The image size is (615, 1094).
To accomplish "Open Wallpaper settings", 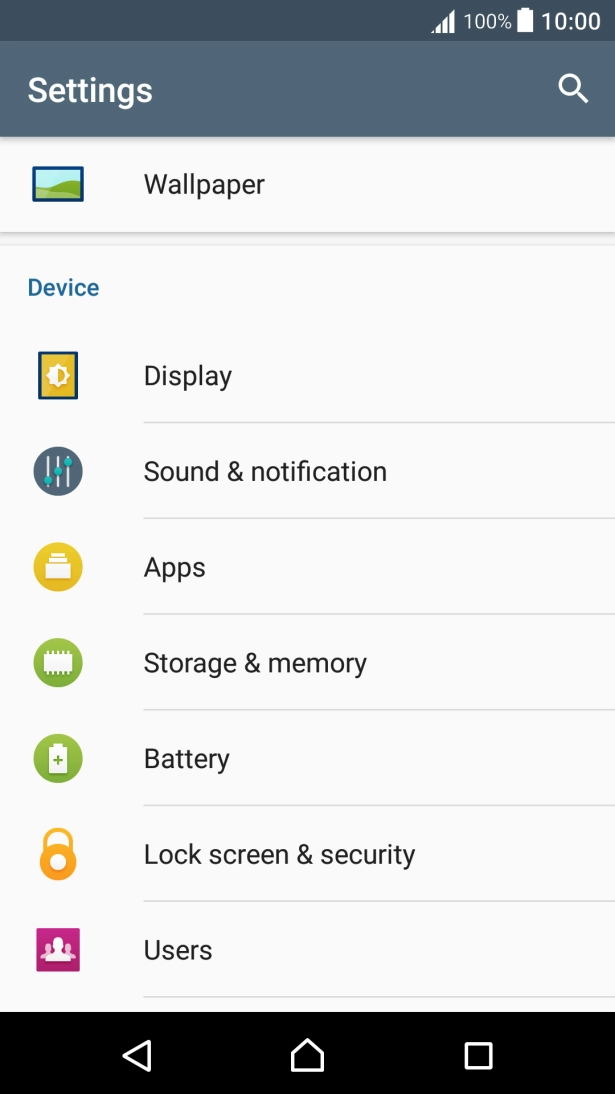I will tap(307, 184).
